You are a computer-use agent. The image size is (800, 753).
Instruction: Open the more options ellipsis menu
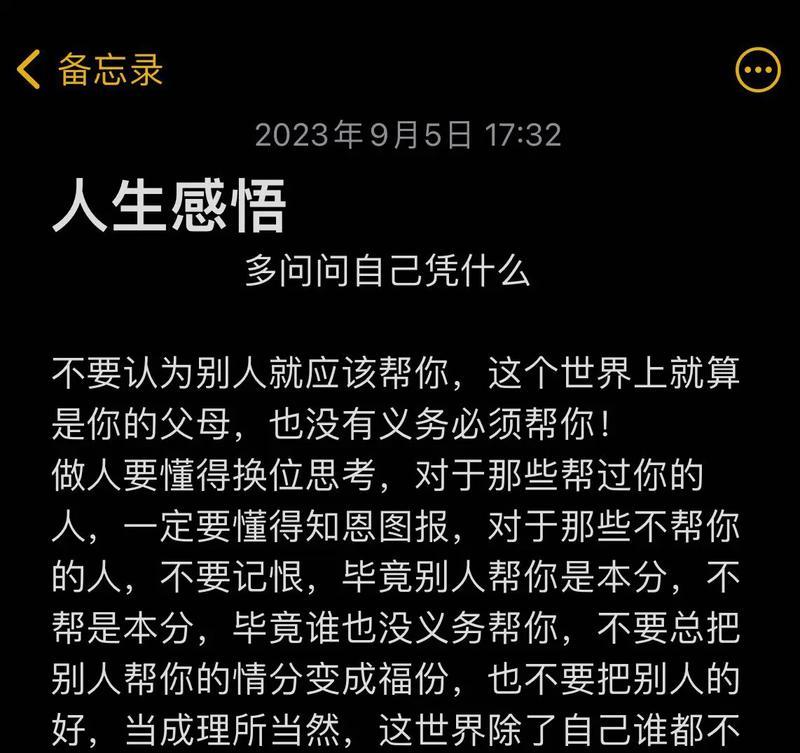click(757, 70)
